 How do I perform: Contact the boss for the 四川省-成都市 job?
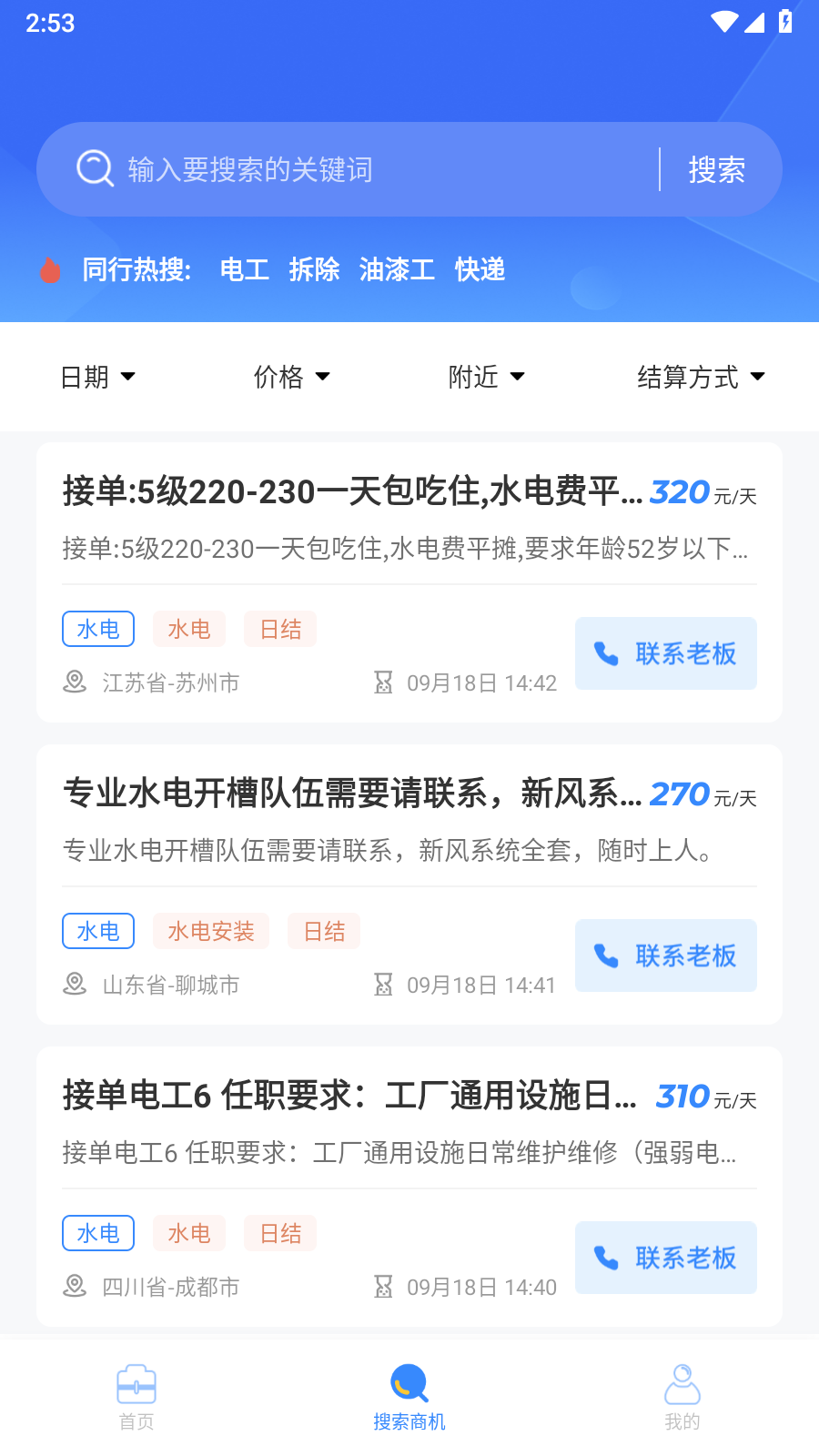(666, 1258)
